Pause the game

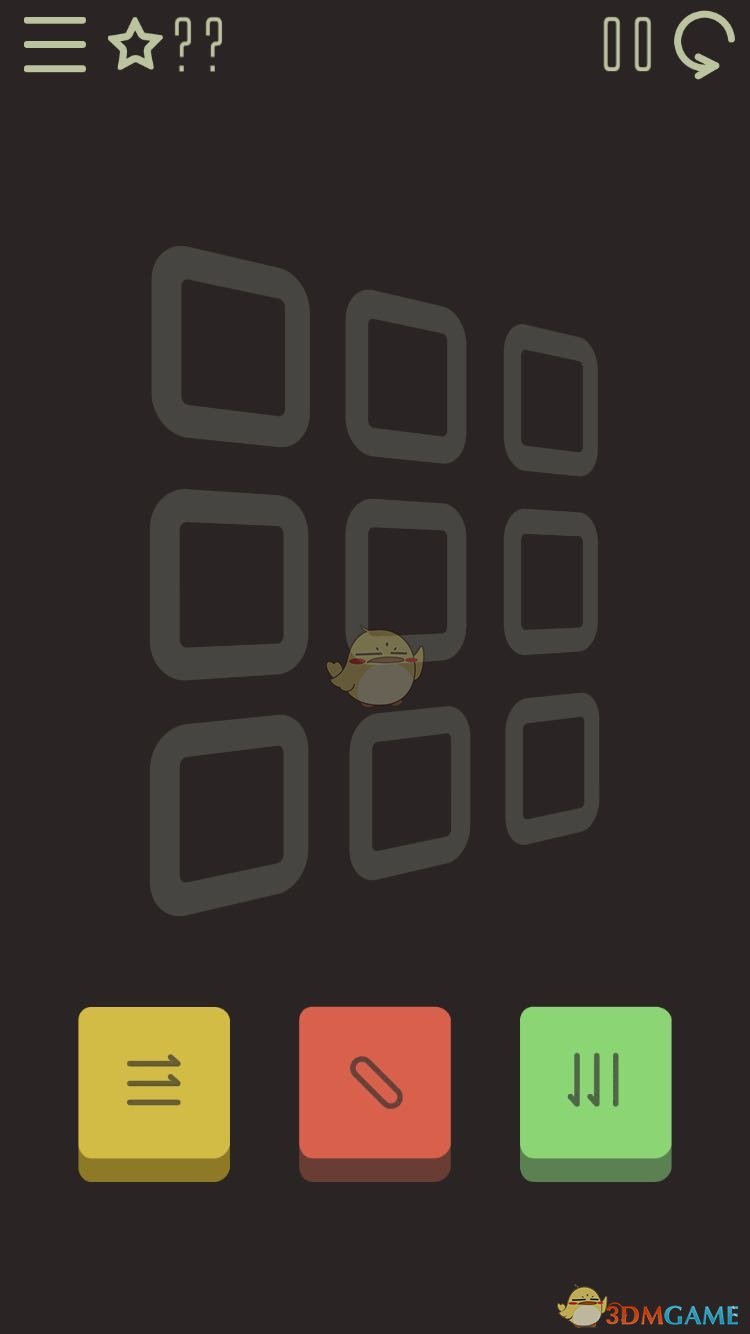627,45
